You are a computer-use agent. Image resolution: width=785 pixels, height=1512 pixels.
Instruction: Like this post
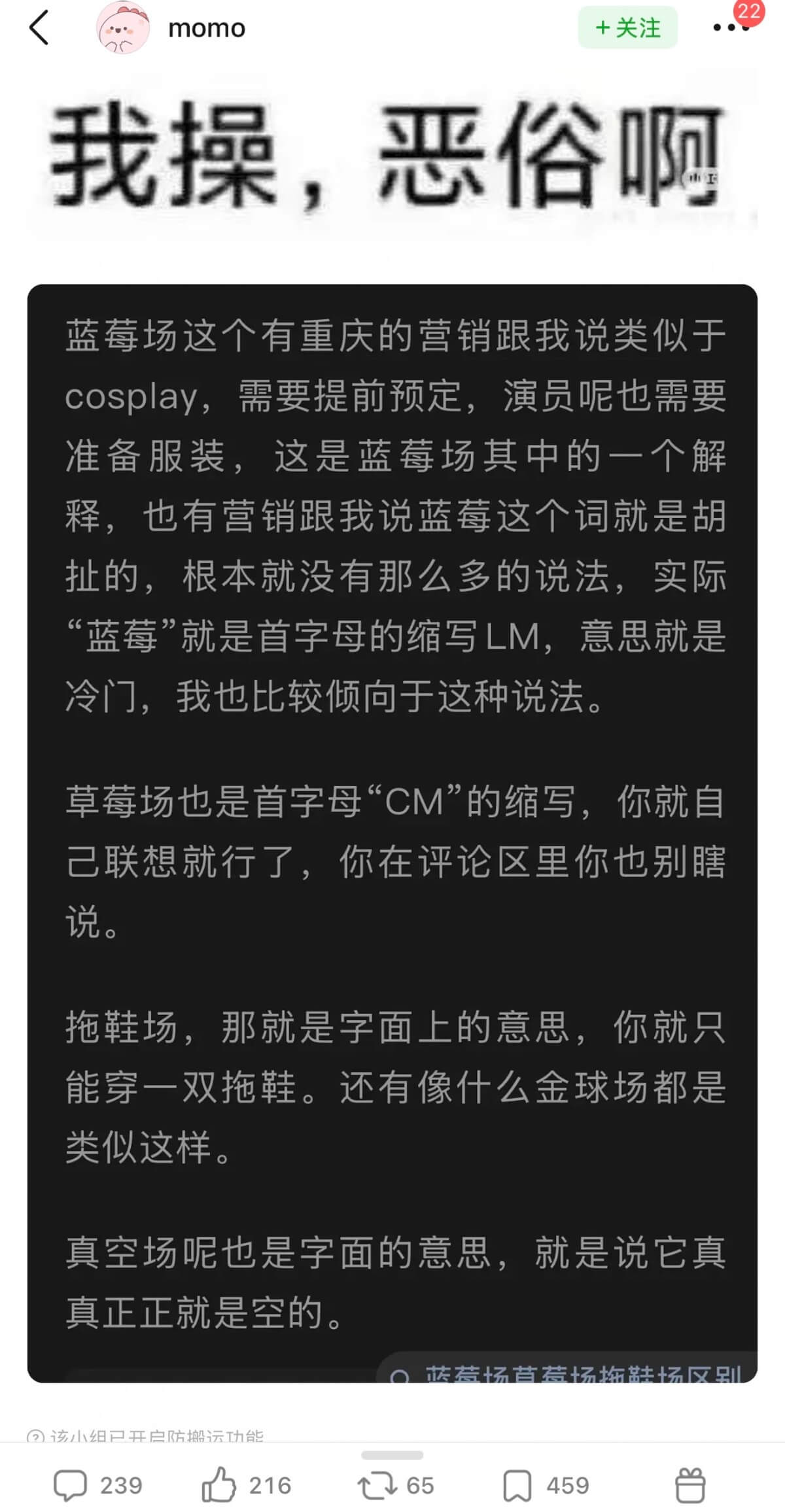tap(246, 1485)
